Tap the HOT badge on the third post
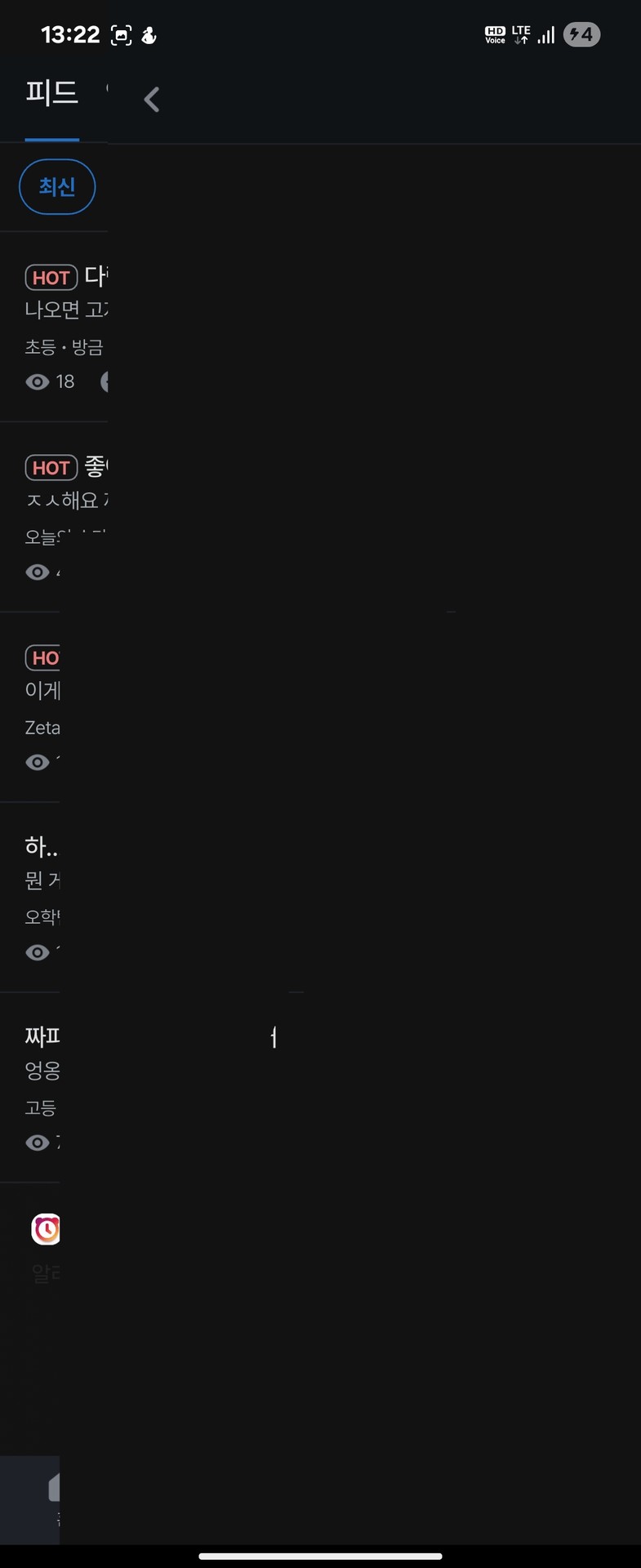This screenshot has width=641, height=1568. 41,658
